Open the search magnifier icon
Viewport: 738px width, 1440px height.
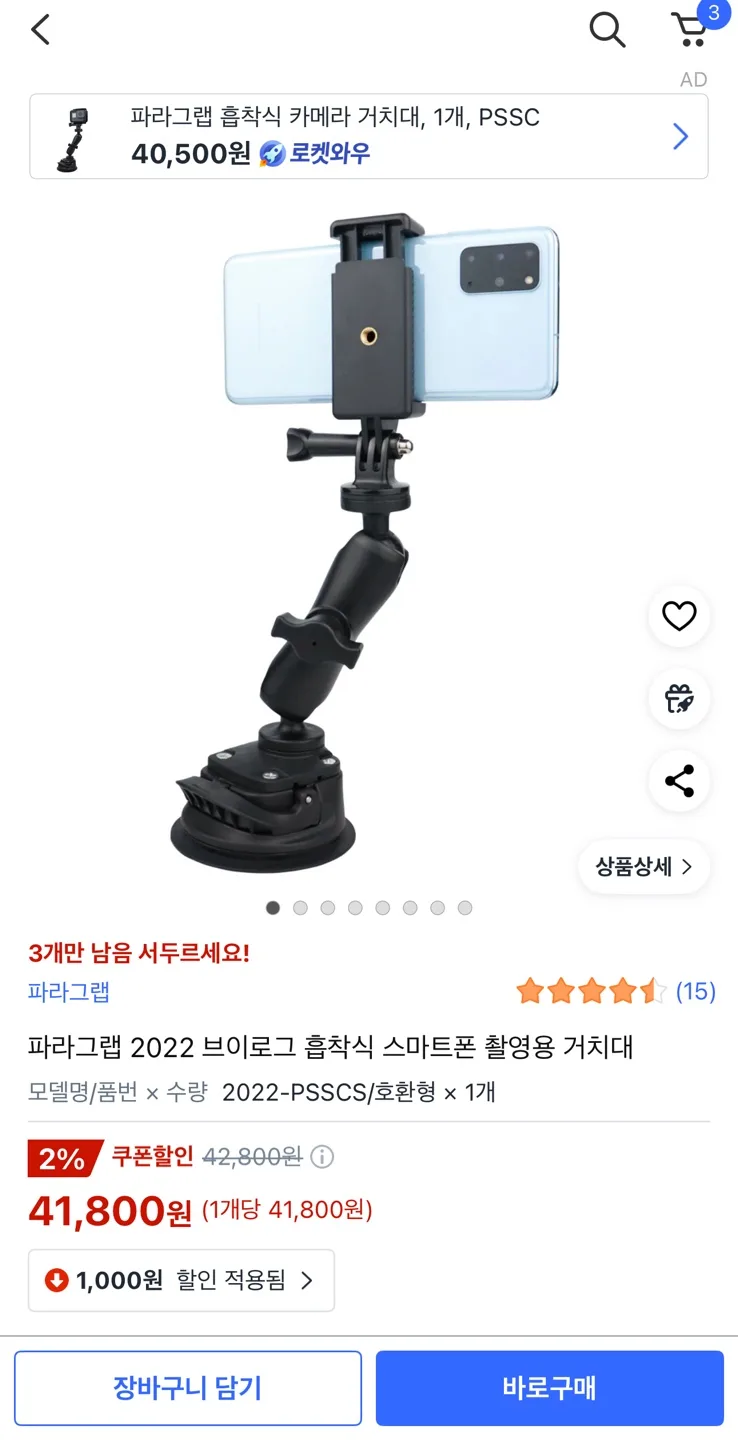coord(606,30)
